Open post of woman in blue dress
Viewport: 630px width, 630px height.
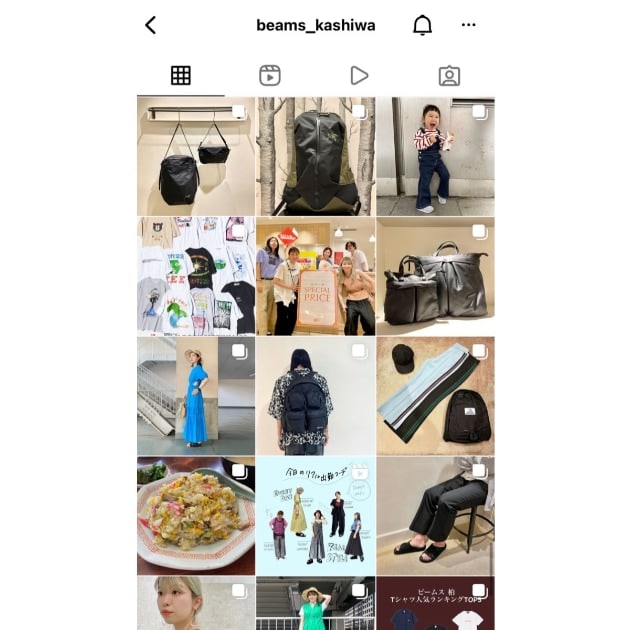[195, 396]
